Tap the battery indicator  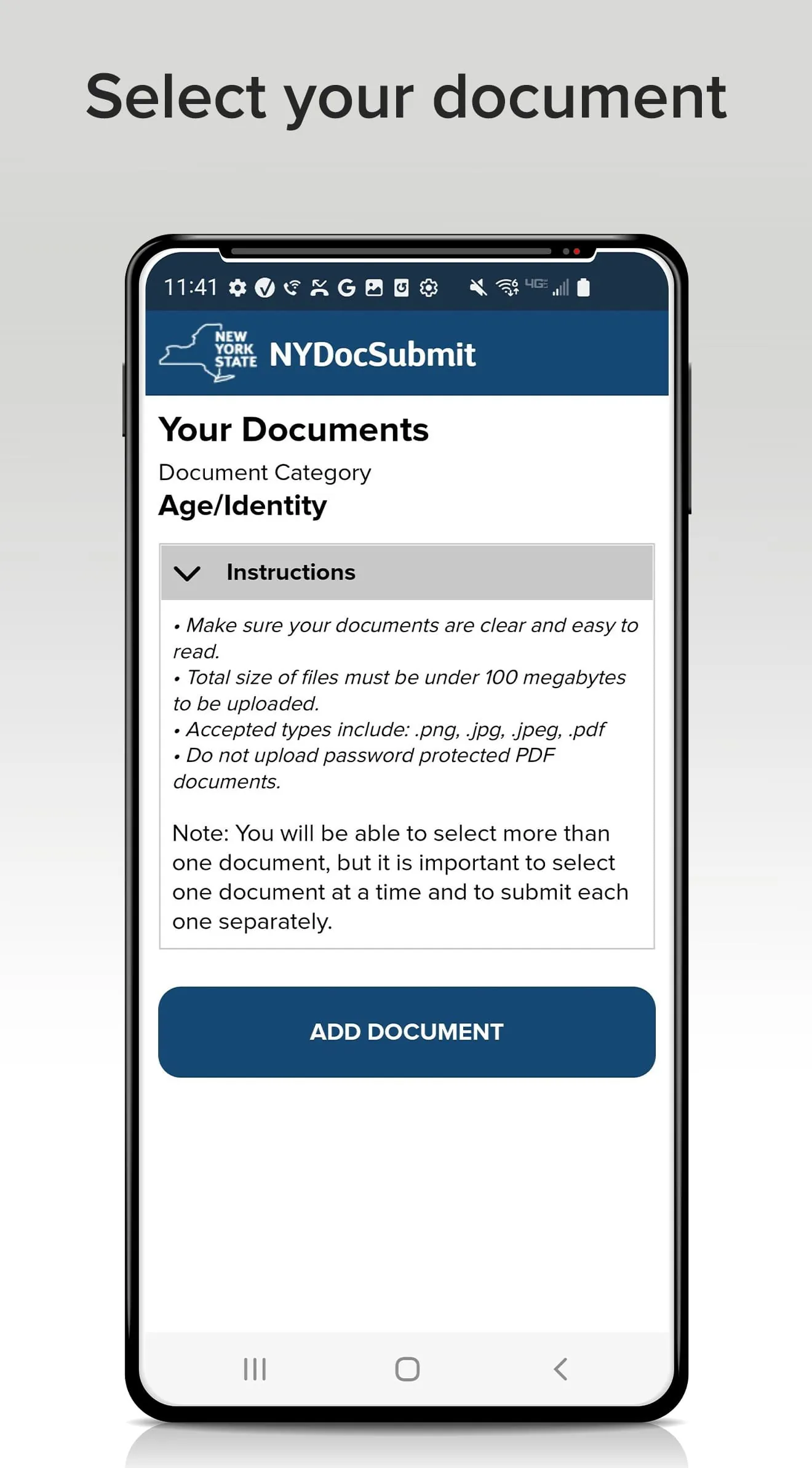pyautogui.click(x=583, y=287)
